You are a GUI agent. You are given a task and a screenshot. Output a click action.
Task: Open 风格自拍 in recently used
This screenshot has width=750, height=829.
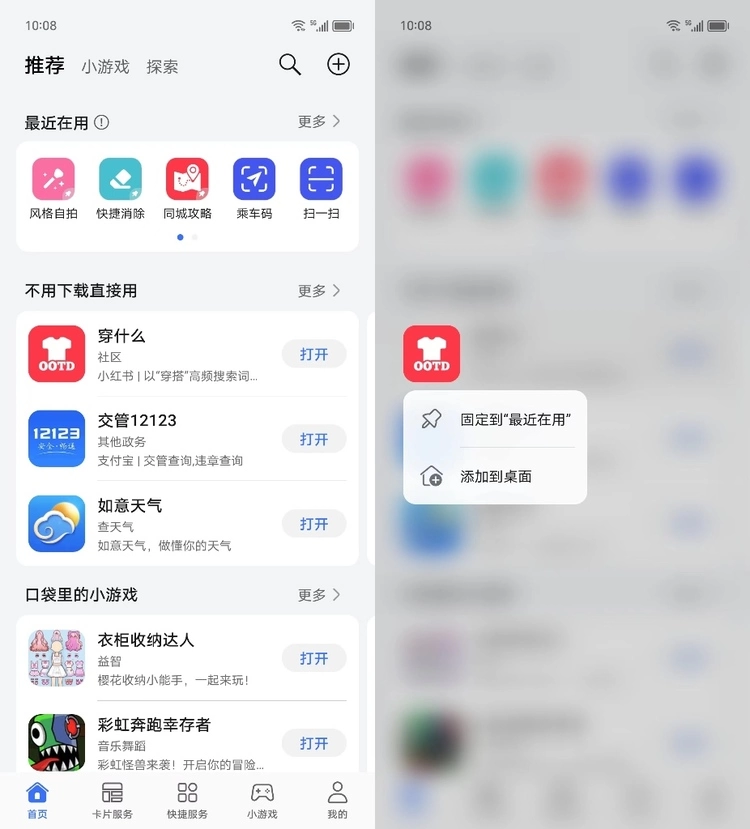(x=53, y=189)
